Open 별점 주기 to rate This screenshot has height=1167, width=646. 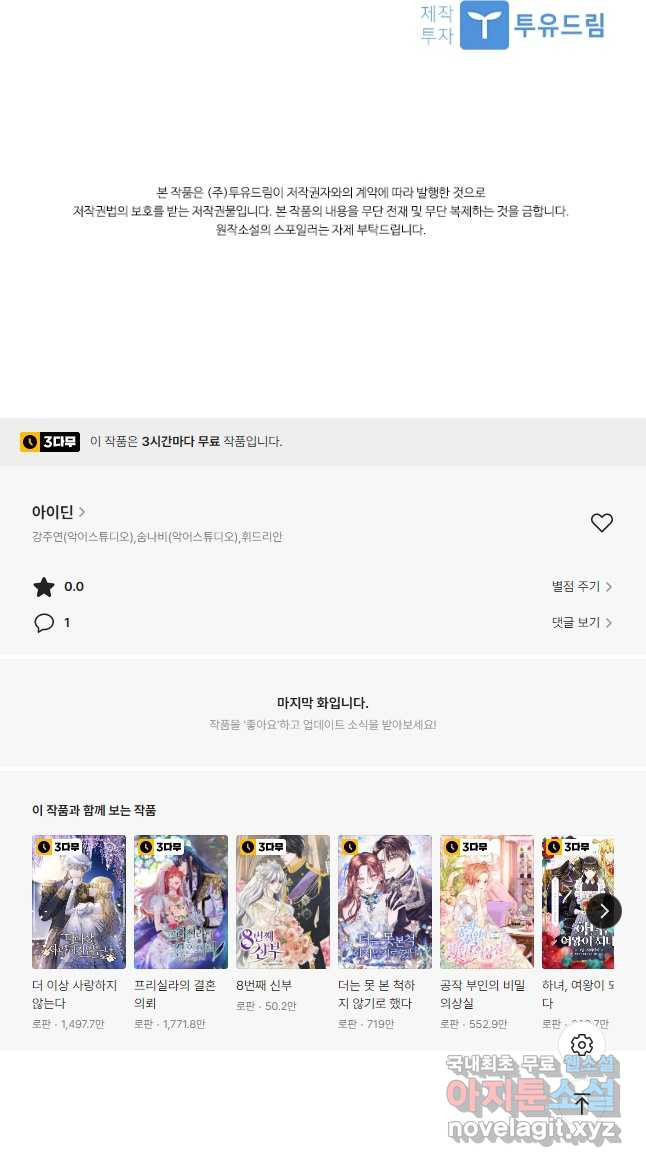581,587
